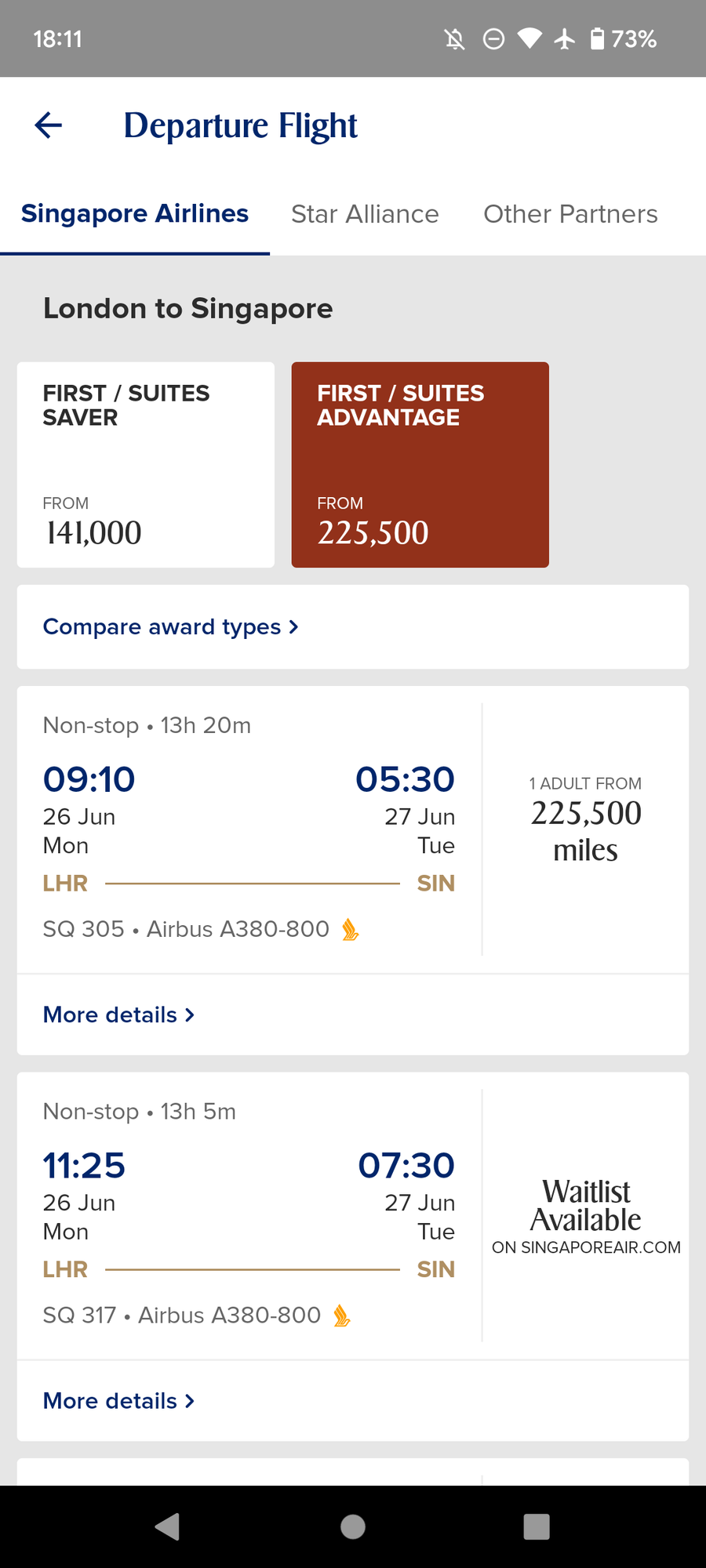The width and height of the screenshot is (706, 1568).
Task: Switch to the Star Alliance tab
Action: click(x=365, y=214)
